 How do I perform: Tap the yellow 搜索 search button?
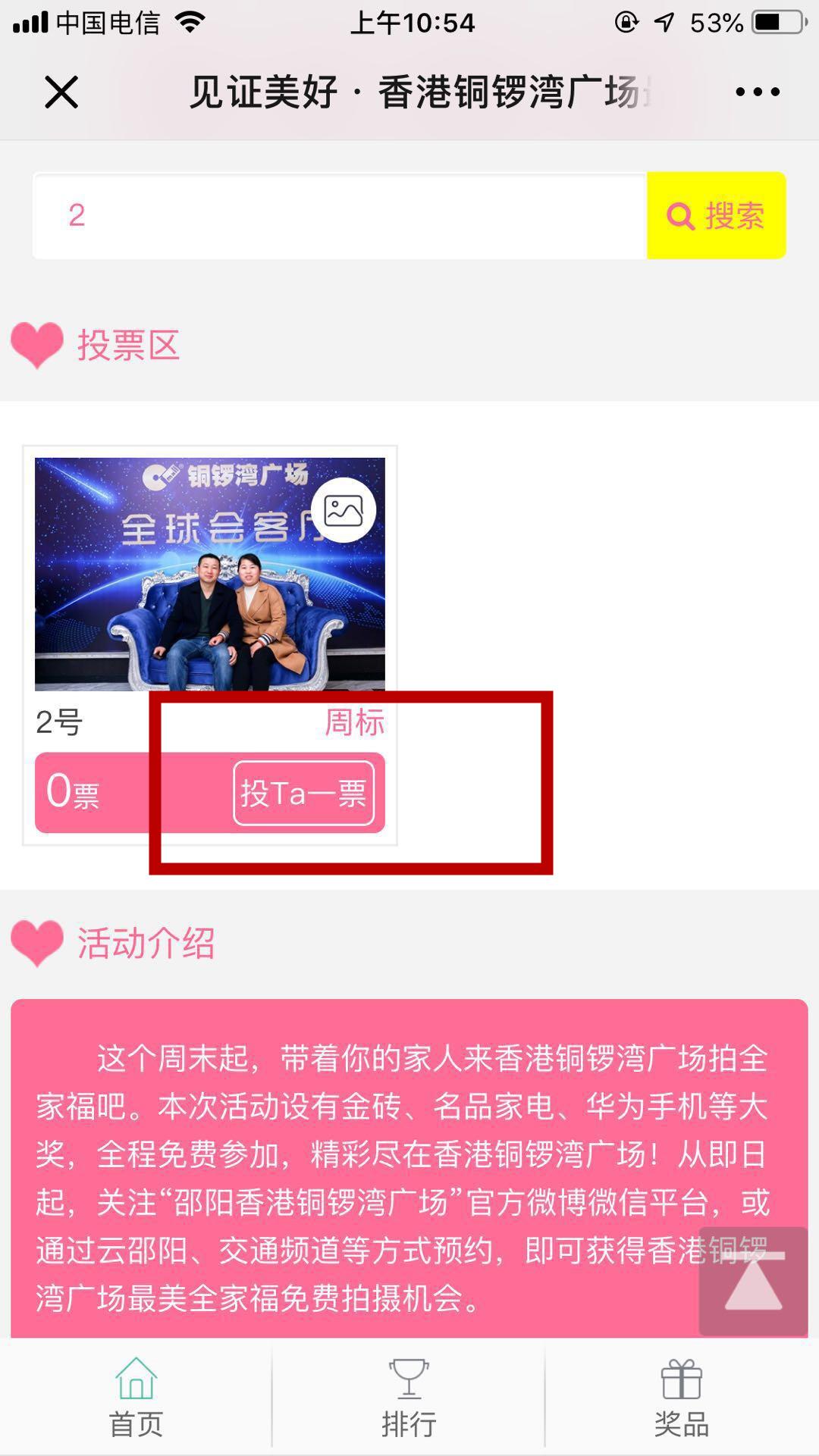tap(716, 216)
